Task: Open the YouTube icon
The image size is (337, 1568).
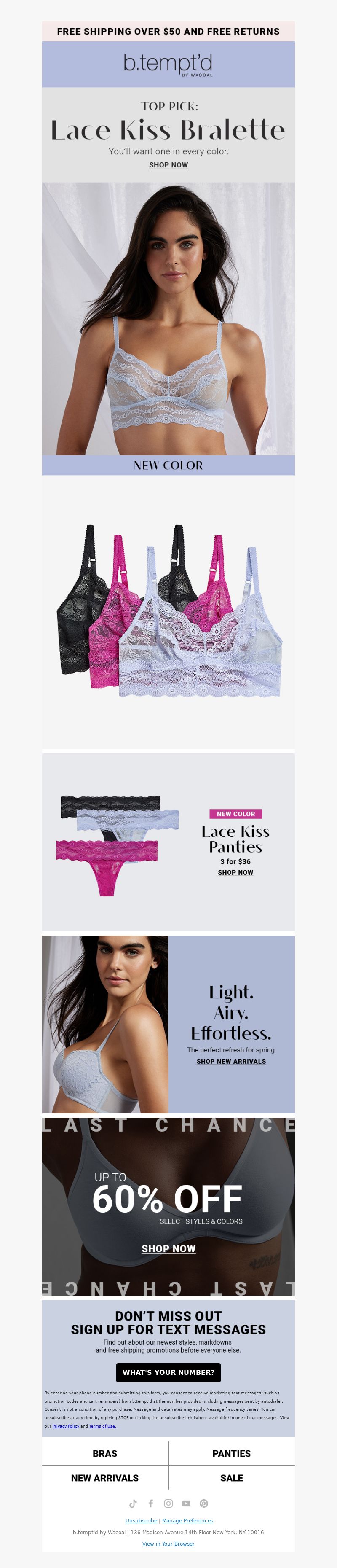Action: [186, 1503]
